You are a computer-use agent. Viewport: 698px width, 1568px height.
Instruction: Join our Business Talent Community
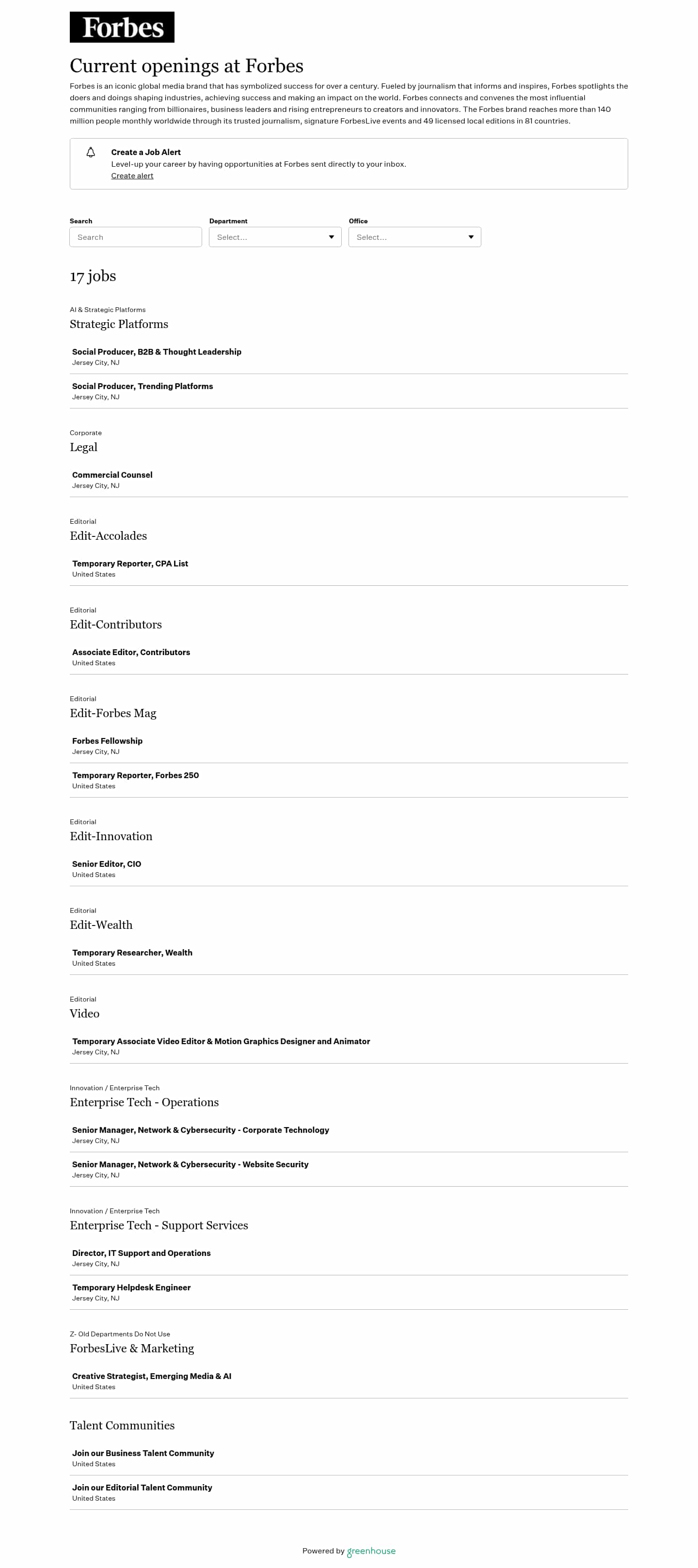point(143,1453)
